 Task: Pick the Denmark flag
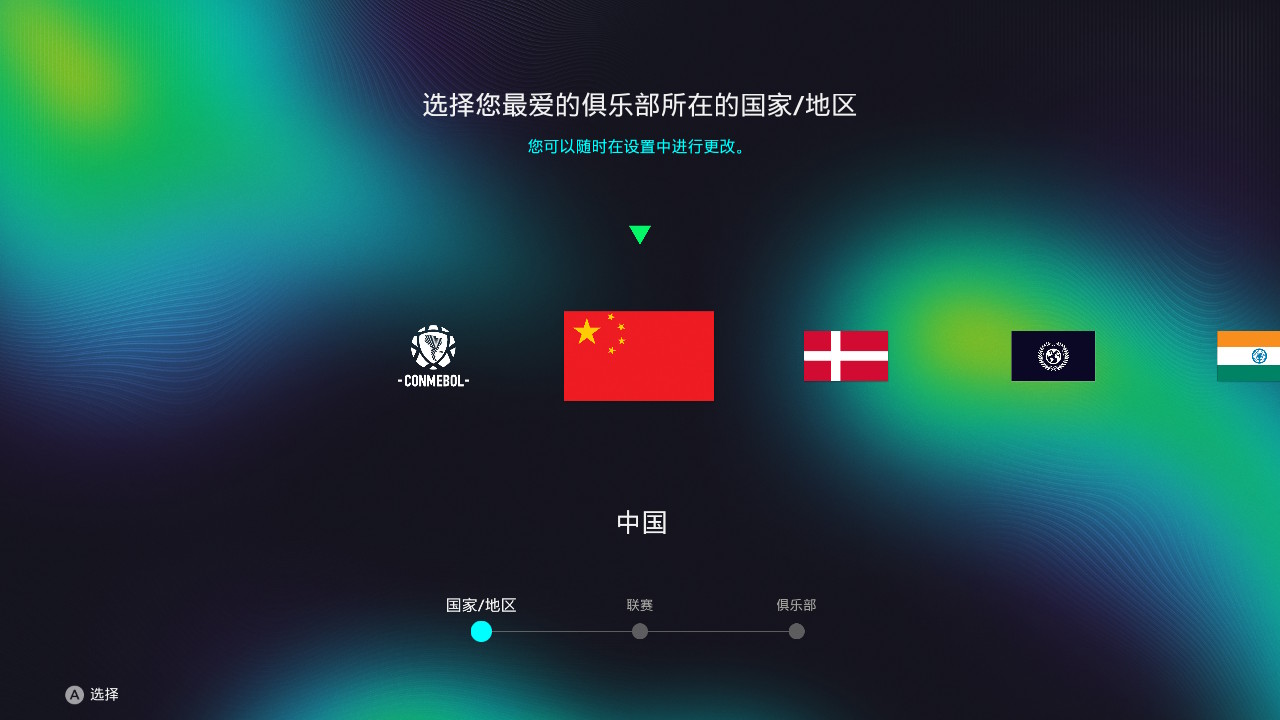tap(845, 356)
